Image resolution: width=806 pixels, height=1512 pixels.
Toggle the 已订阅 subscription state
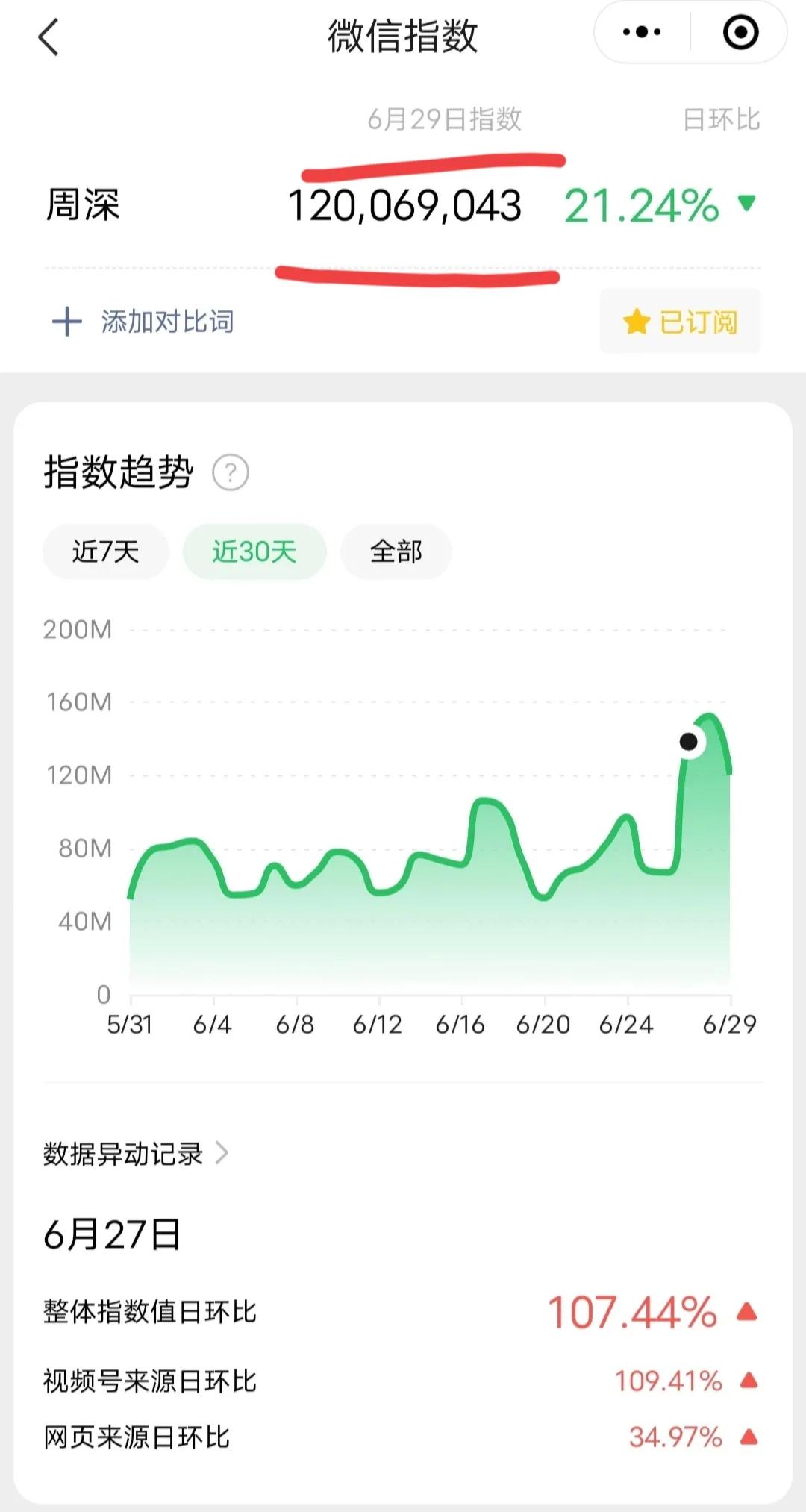tap(680, 322)
